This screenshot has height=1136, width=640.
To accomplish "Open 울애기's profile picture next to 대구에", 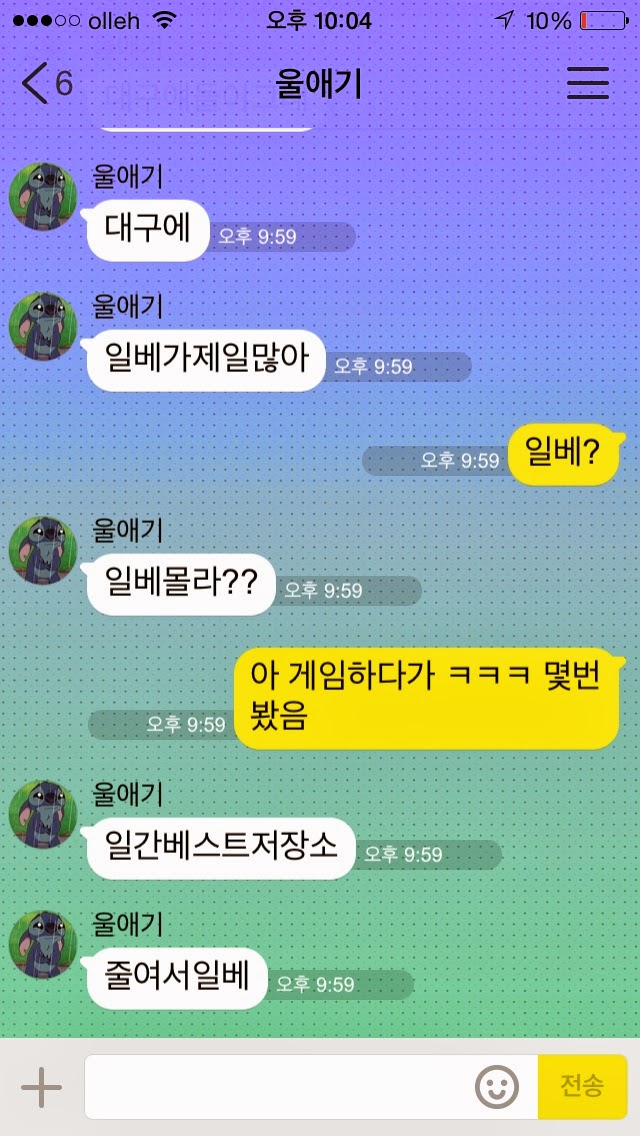I will point(43,196).
